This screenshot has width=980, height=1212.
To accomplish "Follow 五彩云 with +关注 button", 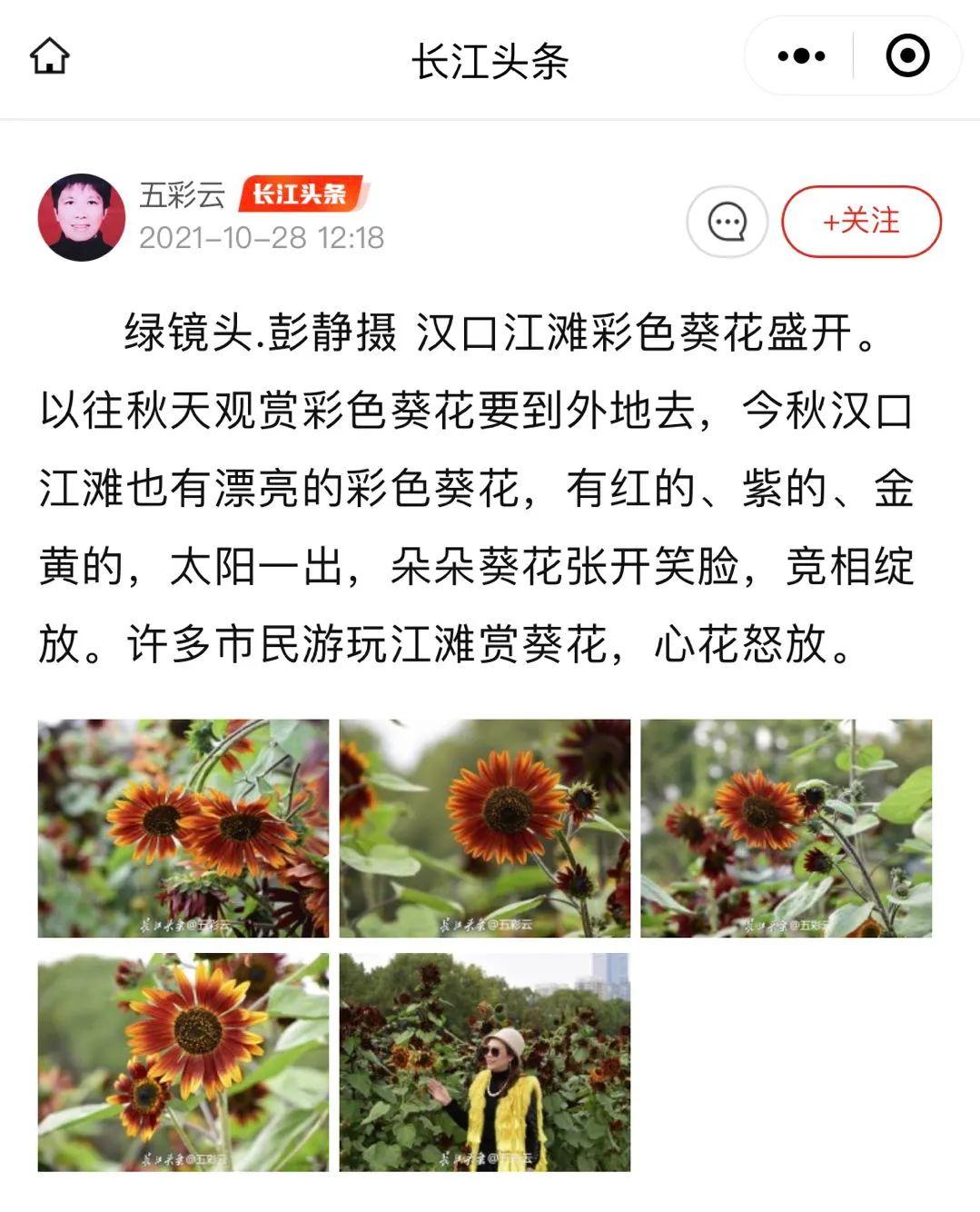I will click(861, 222).
